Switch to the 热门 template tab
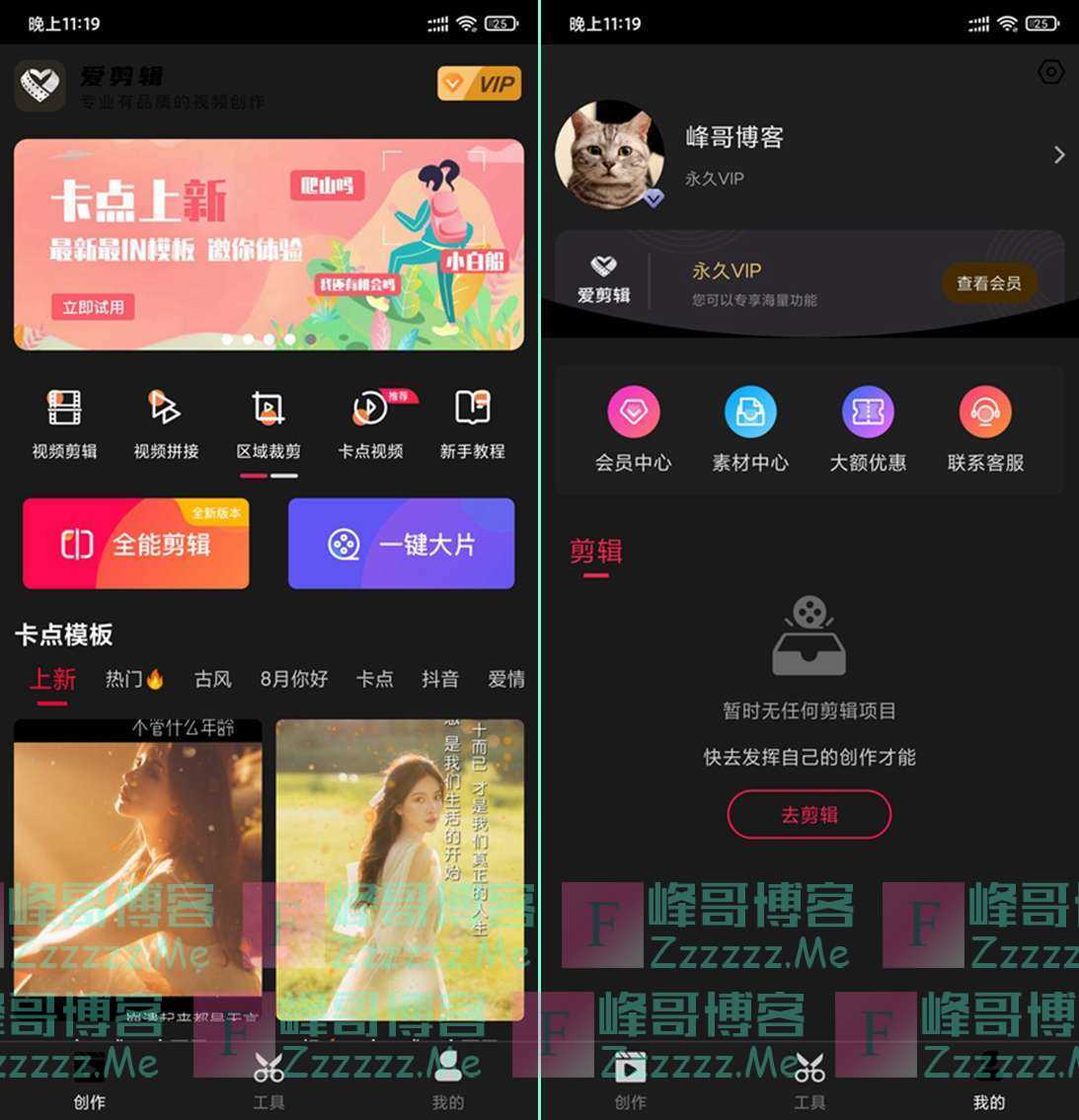1079x1120 pixels. tap(133, 679)
